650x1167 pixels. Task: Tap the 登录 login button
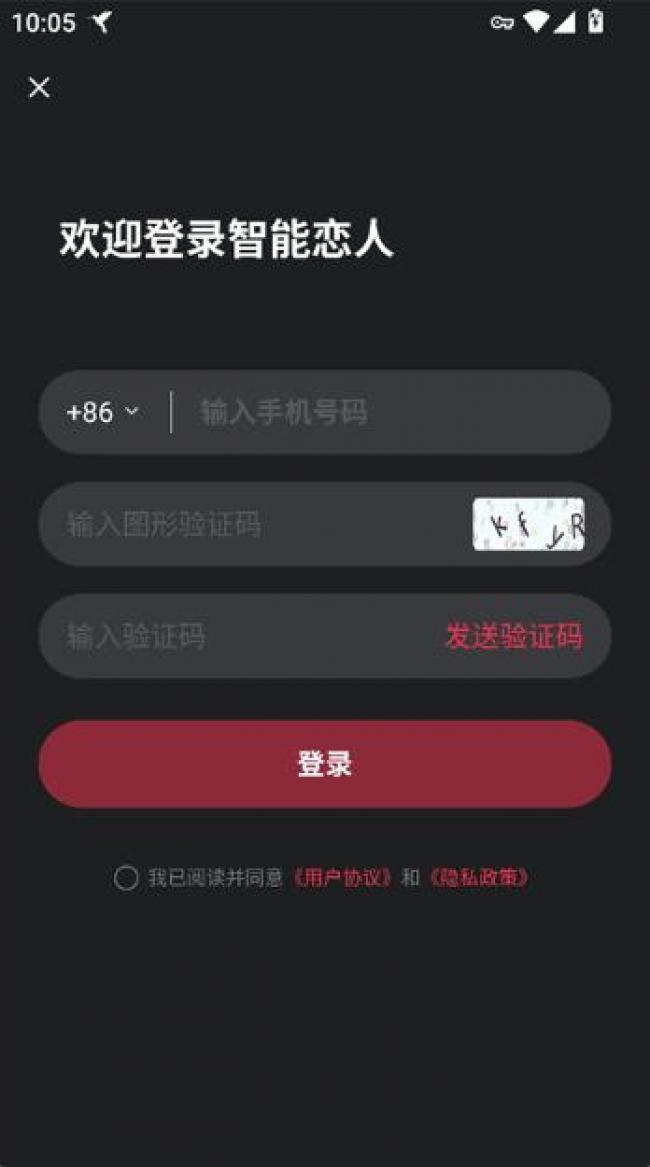pyautogui.click(x=324, y=764)
